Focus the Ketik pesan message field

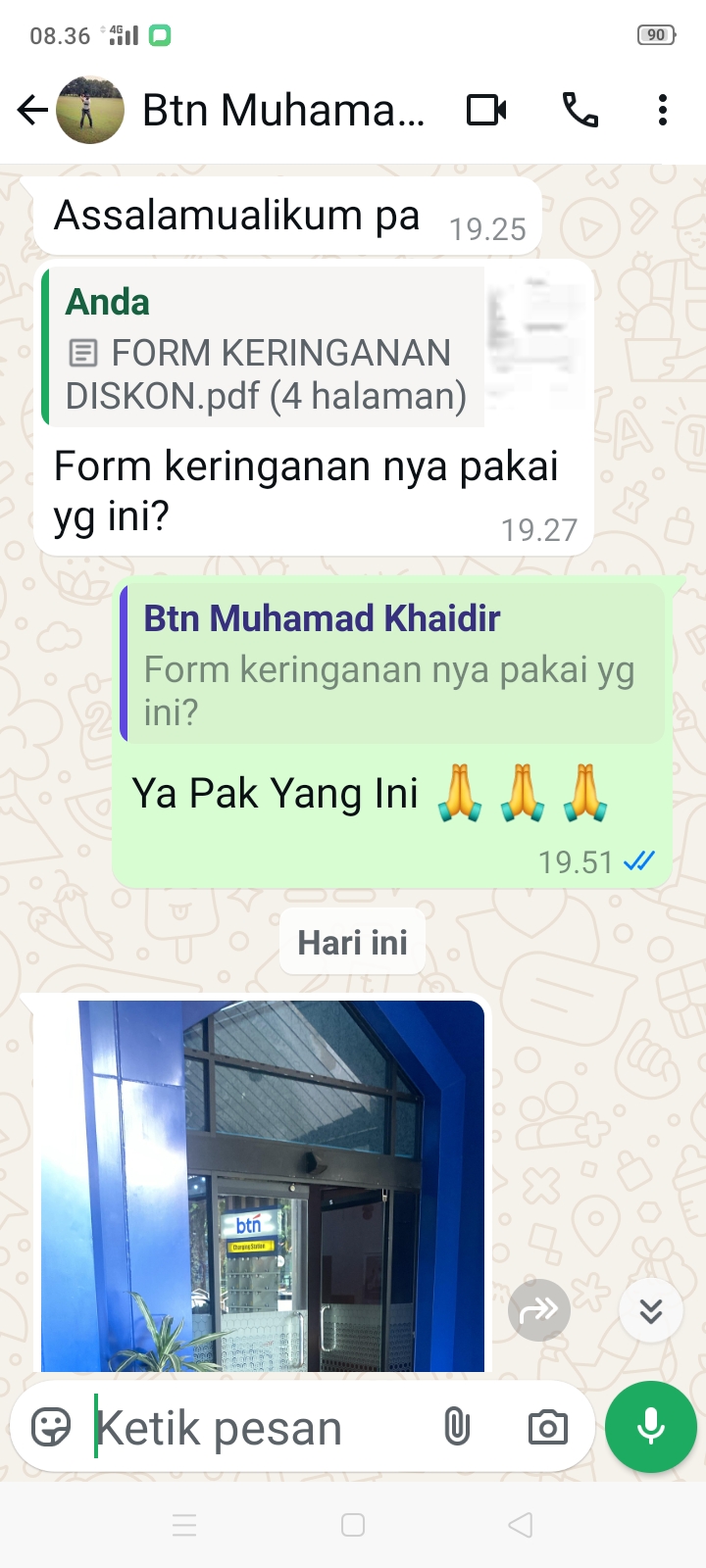pyautogui.click(x=255, y=1427)
